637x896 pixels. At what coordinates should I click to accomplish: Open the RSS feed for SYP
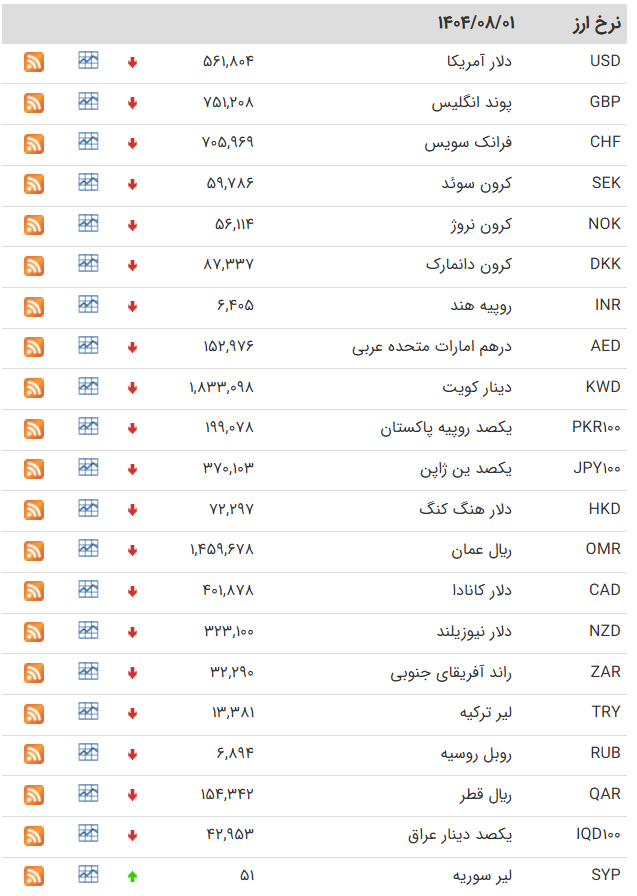point(34,876)
